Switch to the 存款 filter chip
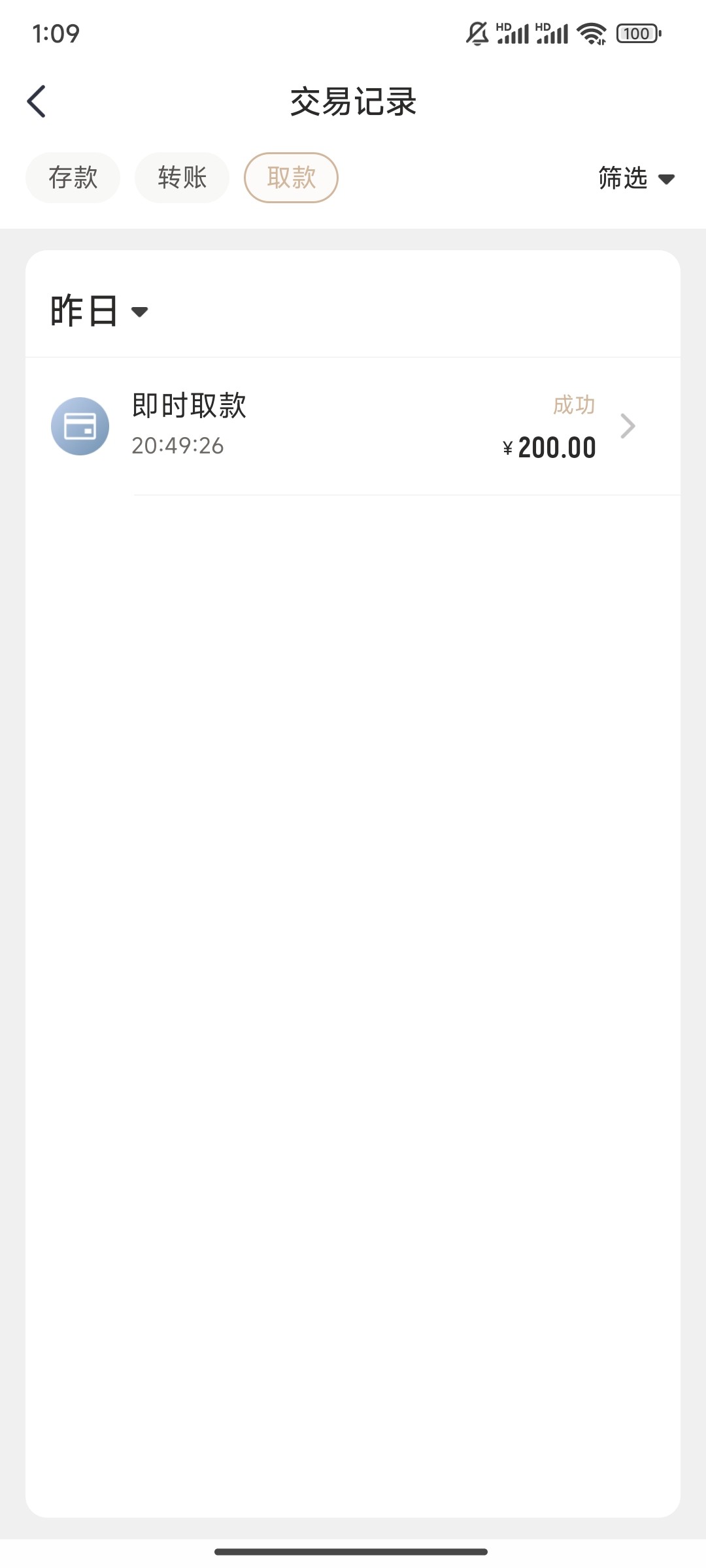Image resolution: width=706 pixels, height=1568 pixels. [73, 178]
